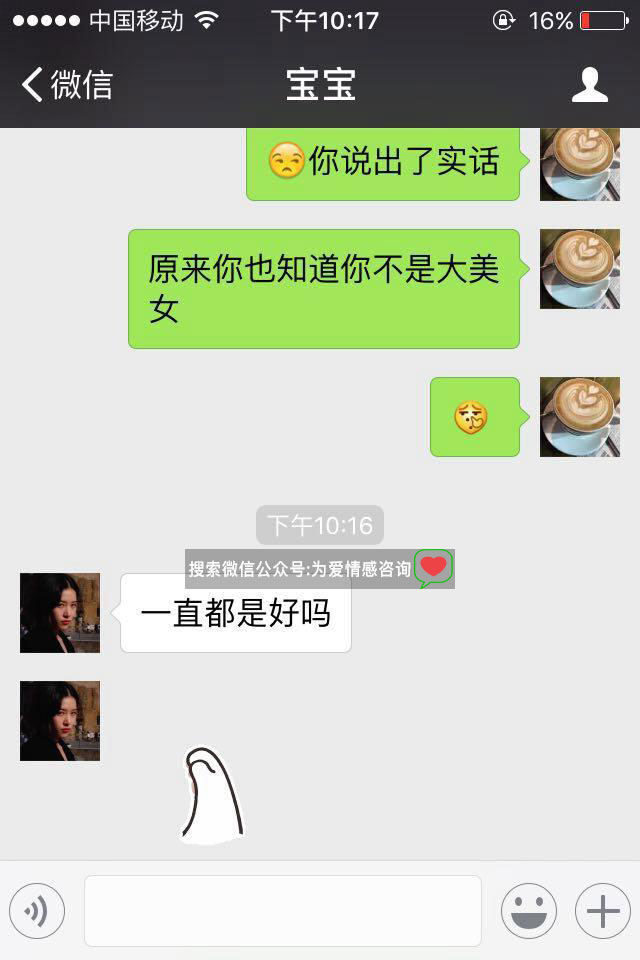640x960 pixels.
Task: Open the chat info profile icon
Action: pos(590,85)
